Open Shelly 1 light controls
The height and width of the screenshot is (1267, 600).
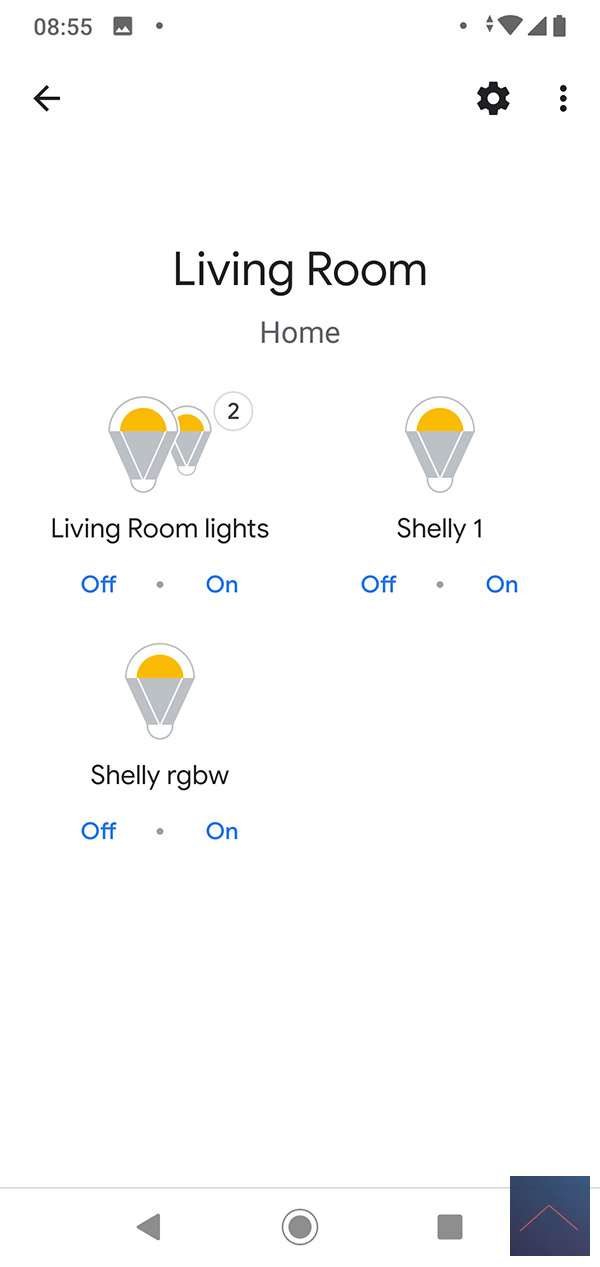[440, 445]
